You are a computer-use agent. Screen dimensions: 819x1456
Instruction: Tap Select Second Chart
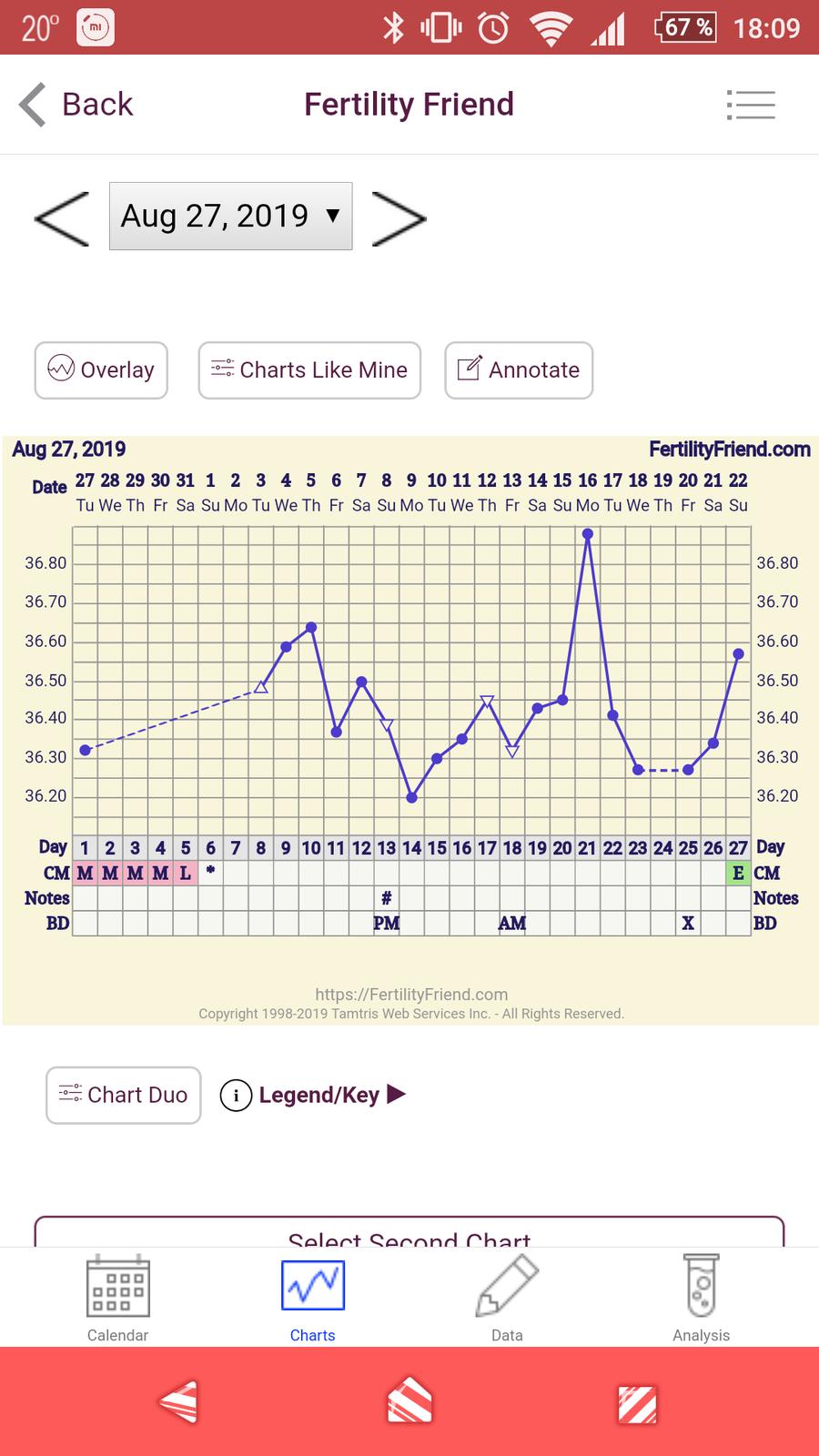tap(409, 1234)
